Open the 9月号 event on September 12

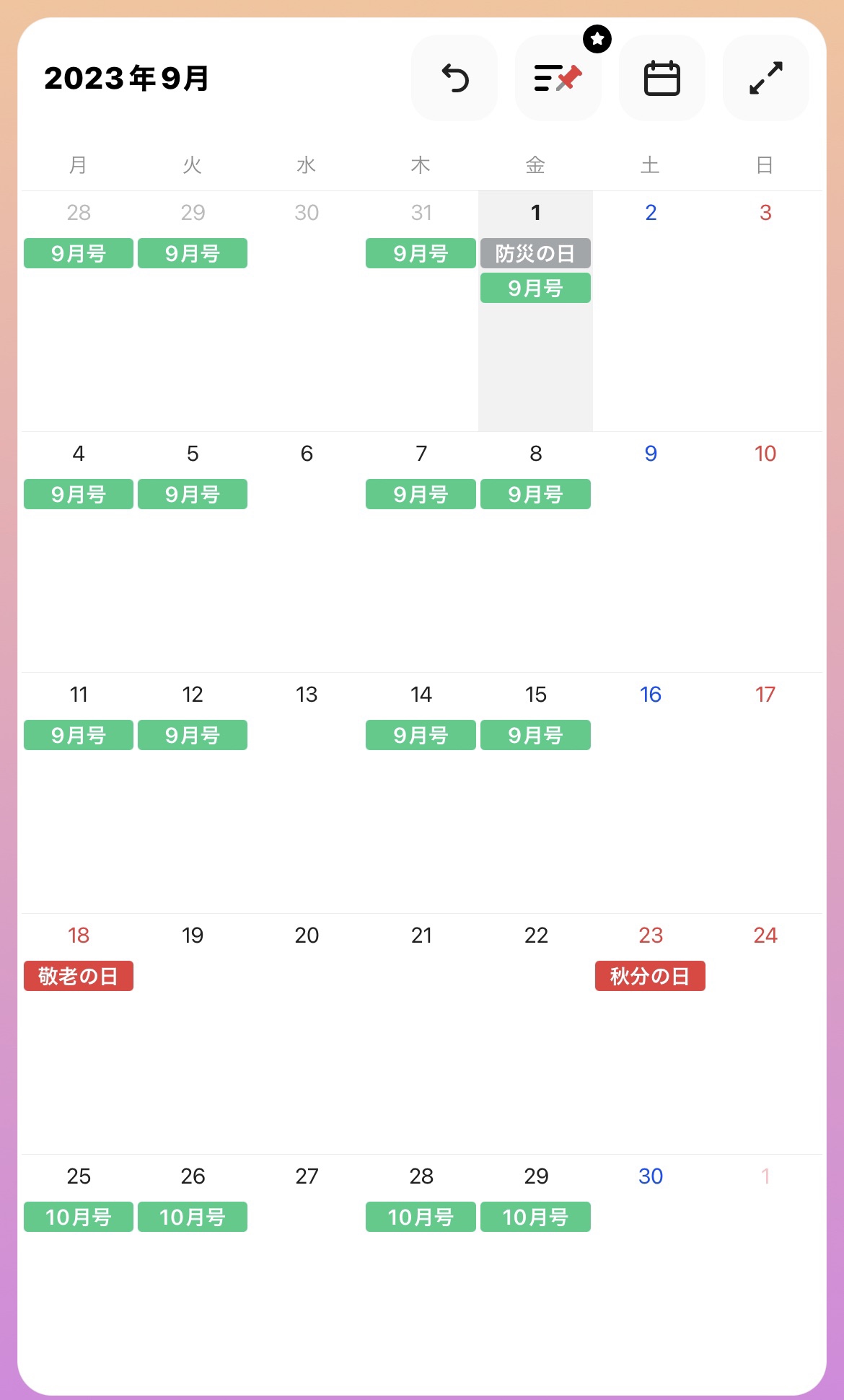(x=193, y=735)
